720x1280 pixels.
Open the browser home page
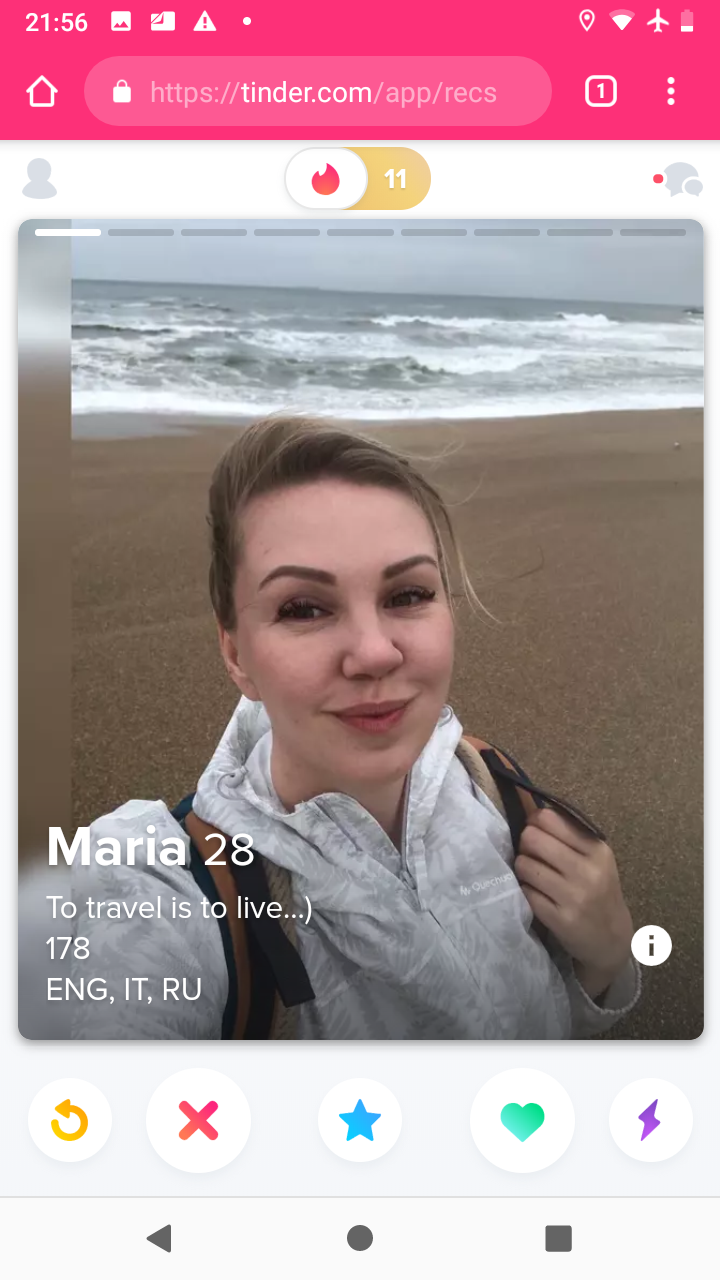coord(42,92)
